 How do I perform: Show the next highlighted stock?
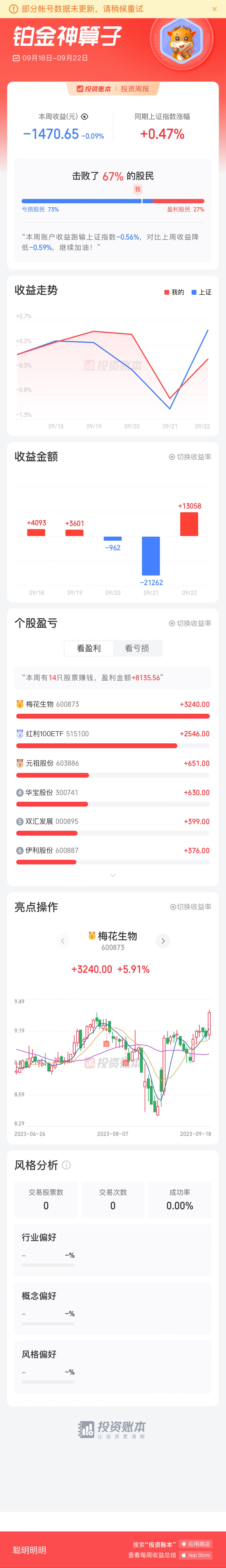163,941
